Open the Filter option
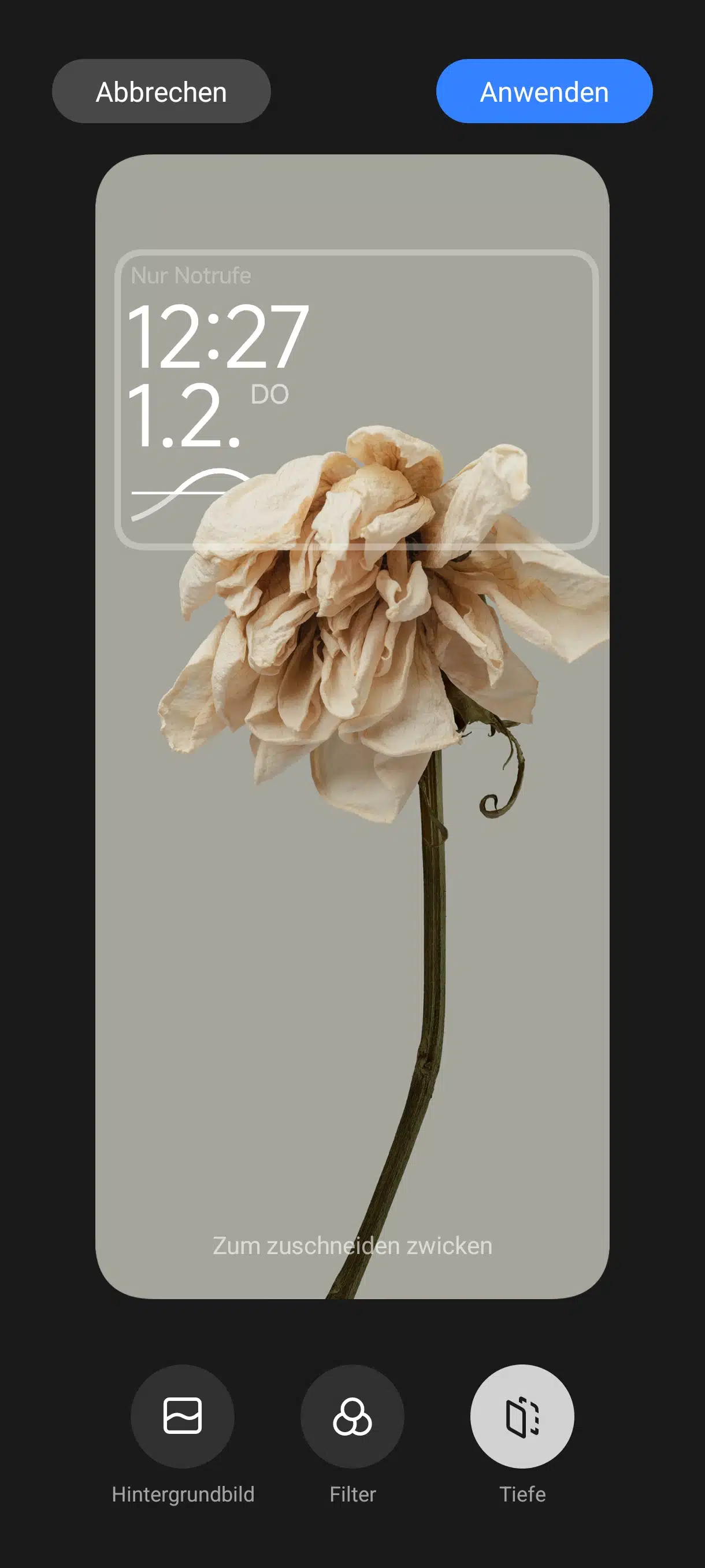This screenshot has height=1568, width=705. click(x=352, y=1416)
